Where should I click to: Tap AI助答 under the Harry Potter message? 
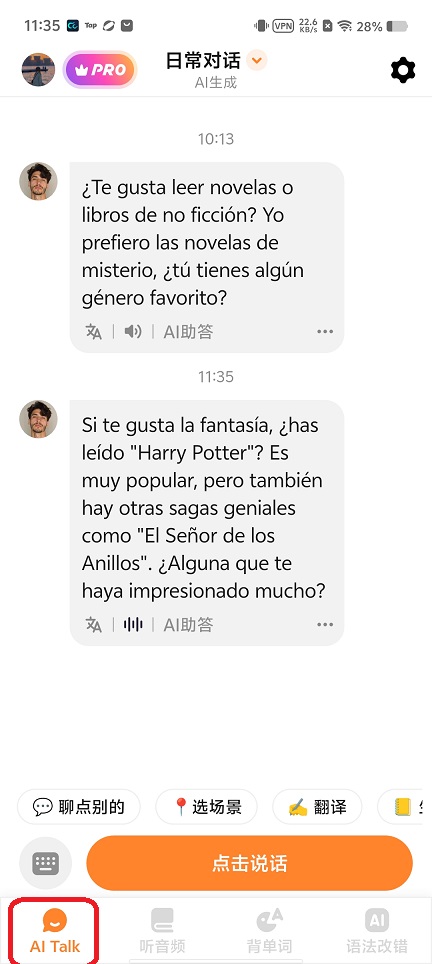[x=188, y=625]
